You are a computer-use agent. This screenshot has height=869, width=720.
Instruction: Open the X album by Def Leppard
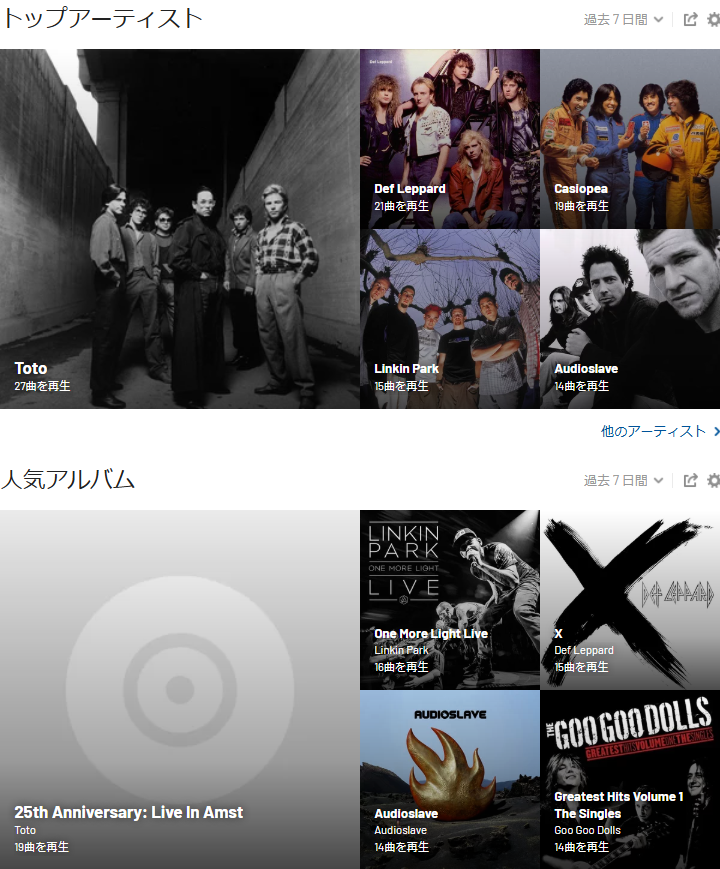(630, 600)
